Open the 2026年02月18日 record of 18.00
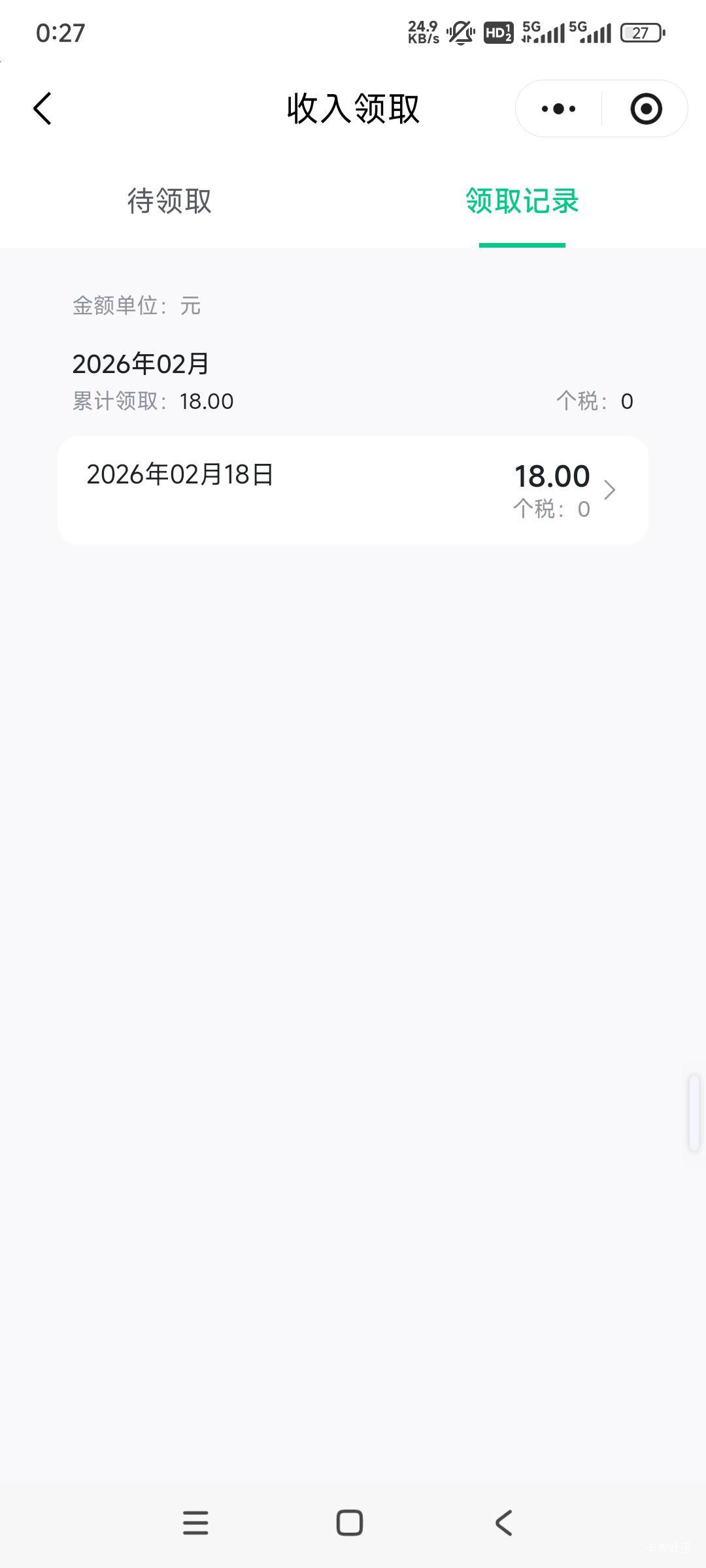 [353, 490]
